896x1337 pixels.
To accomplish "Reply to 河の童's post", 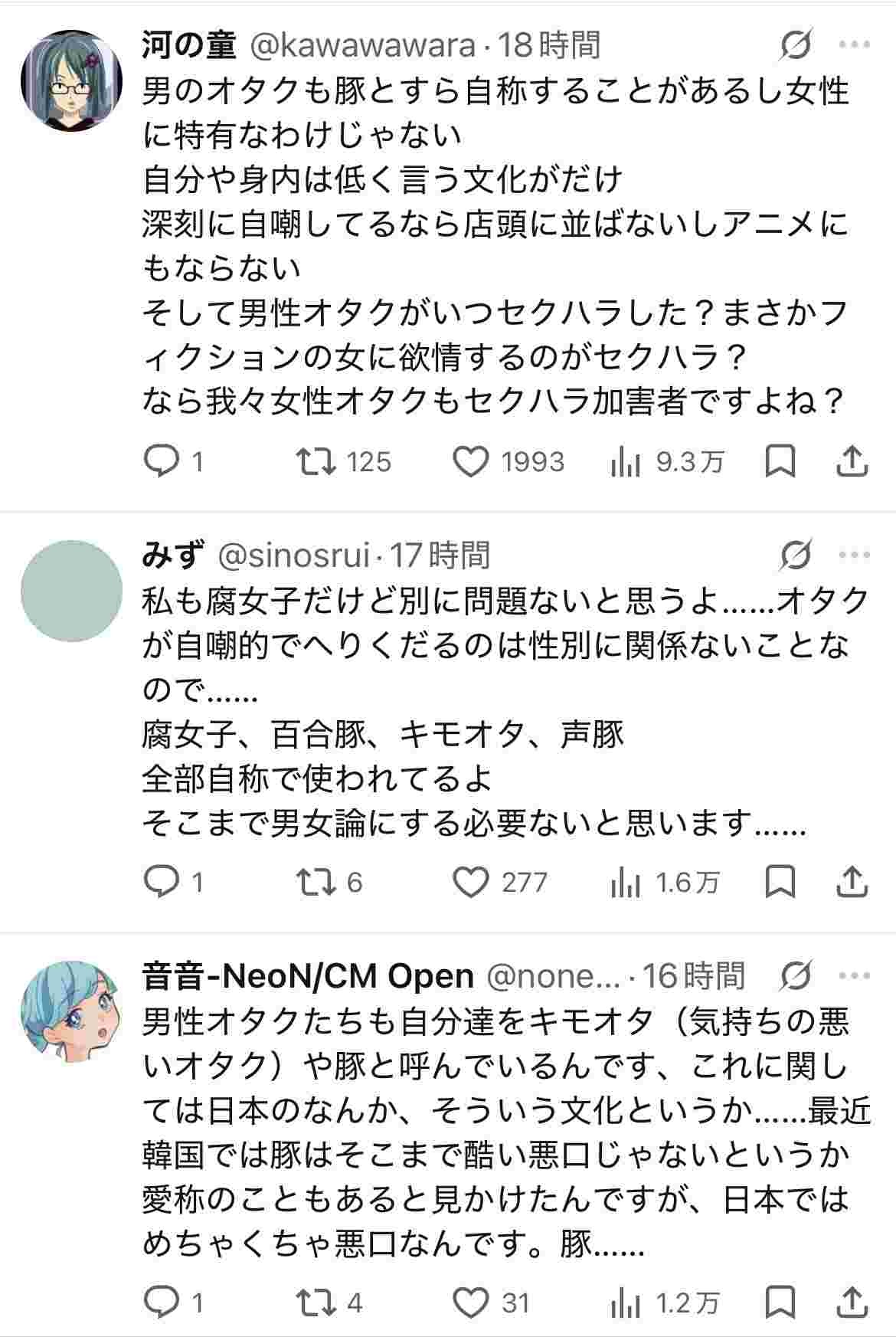I will pos(162,461).
